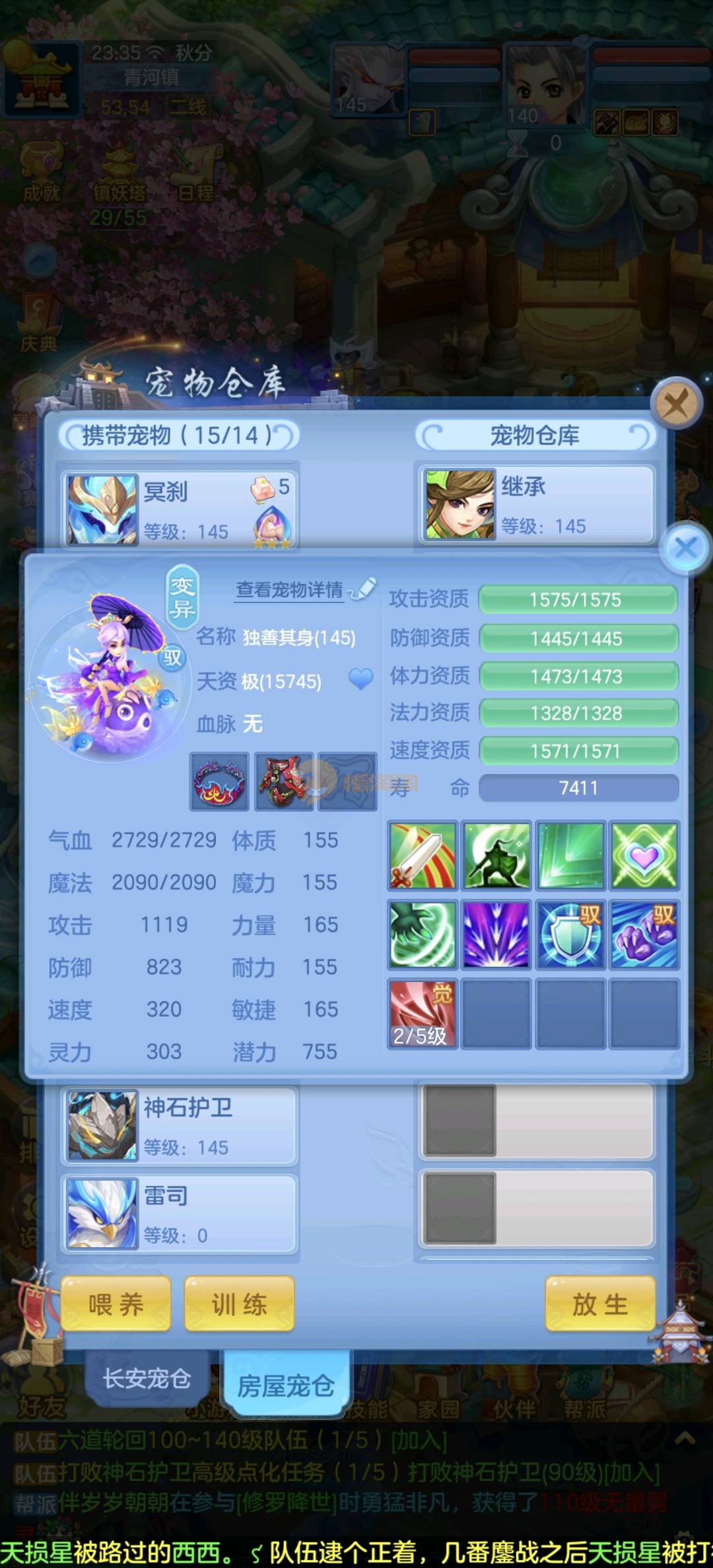Select pet 冥刹 in carried list

(180, 508)
